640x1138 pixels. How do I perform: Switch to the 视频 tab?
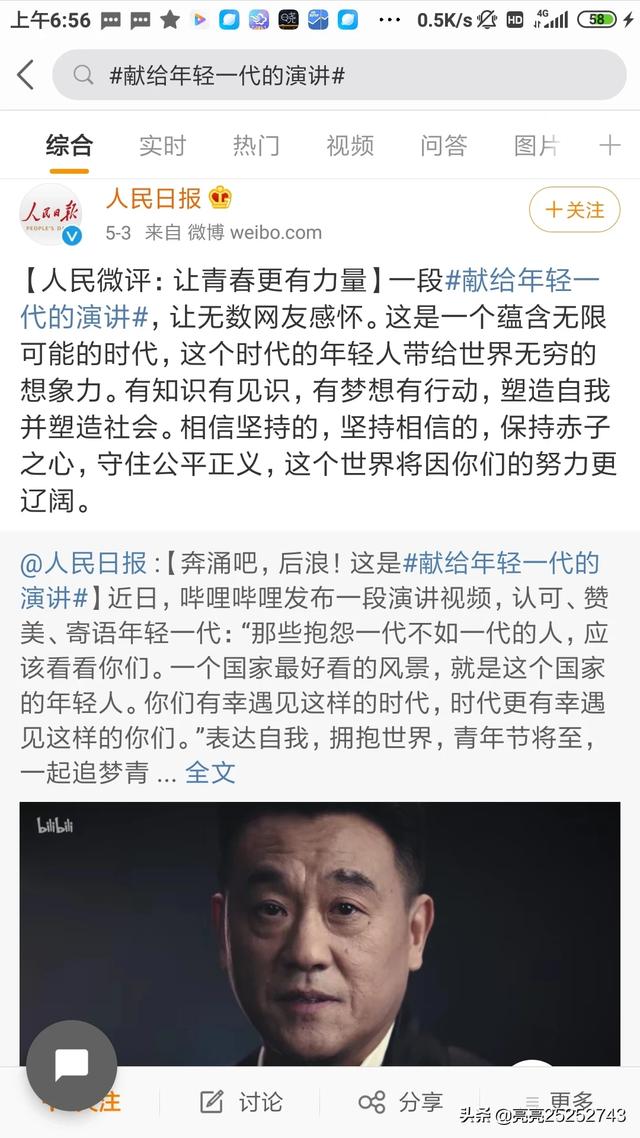(350, 146)
